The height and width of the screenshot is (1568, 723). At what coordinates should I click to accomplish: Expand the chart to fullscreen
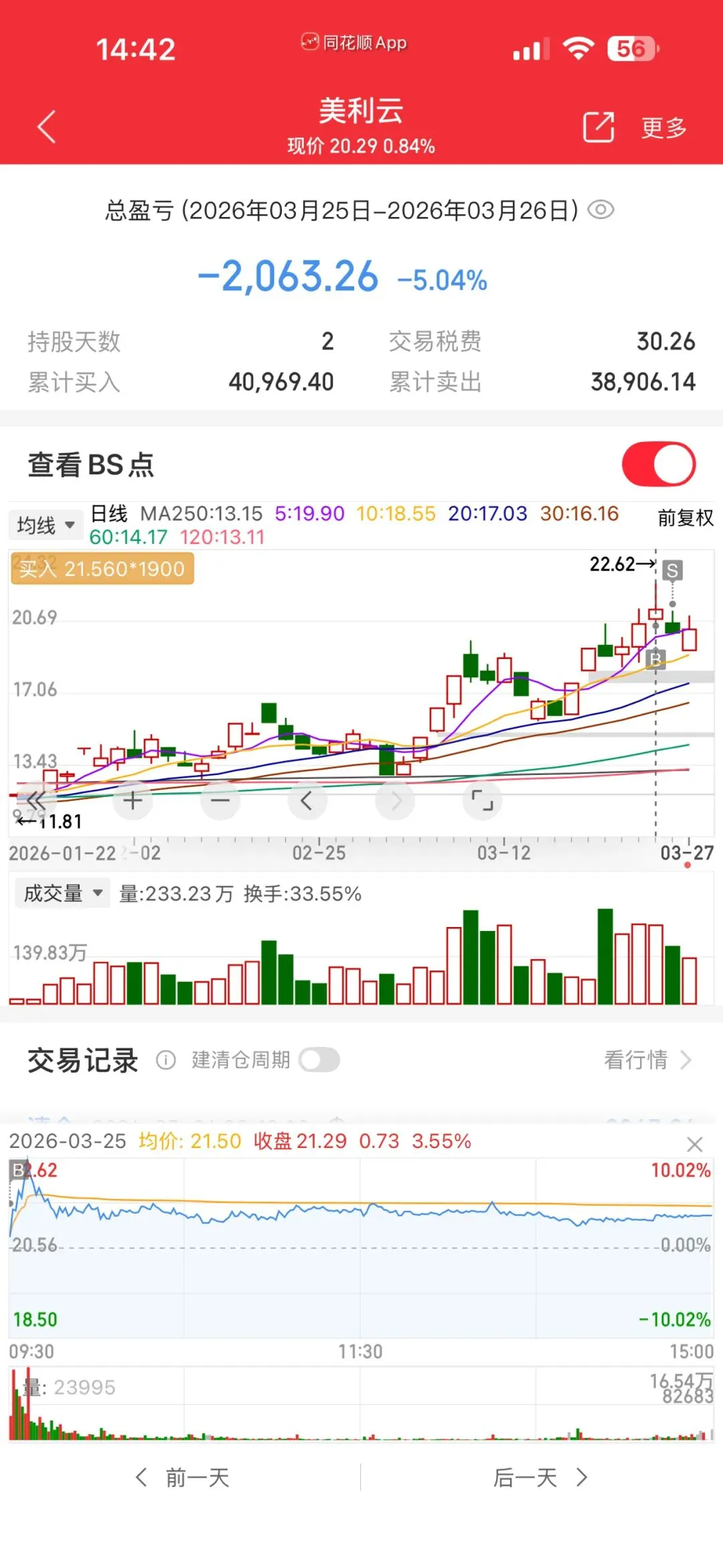(482, 800)
